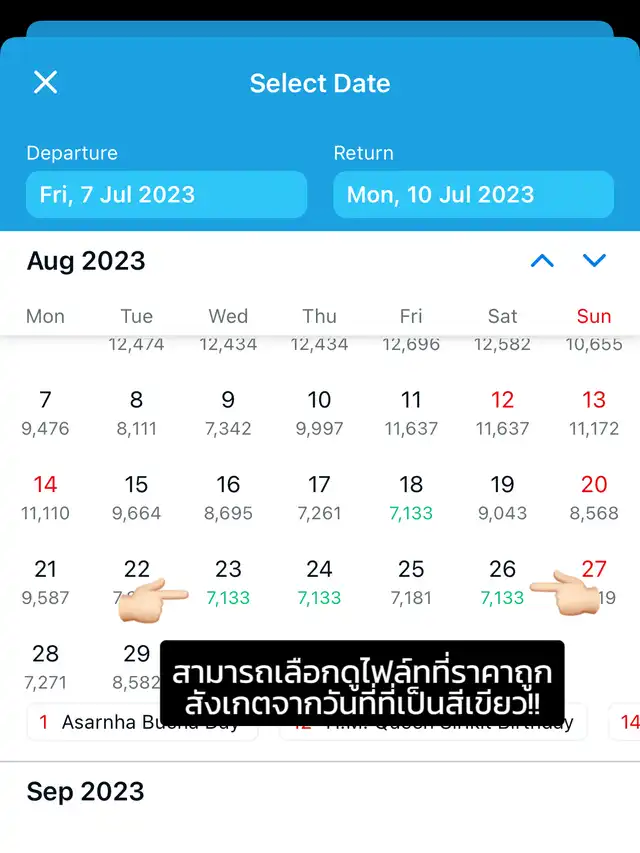Select 7 August priced 9,476
The height and width of the screenshot is (853, 640).
45,412
